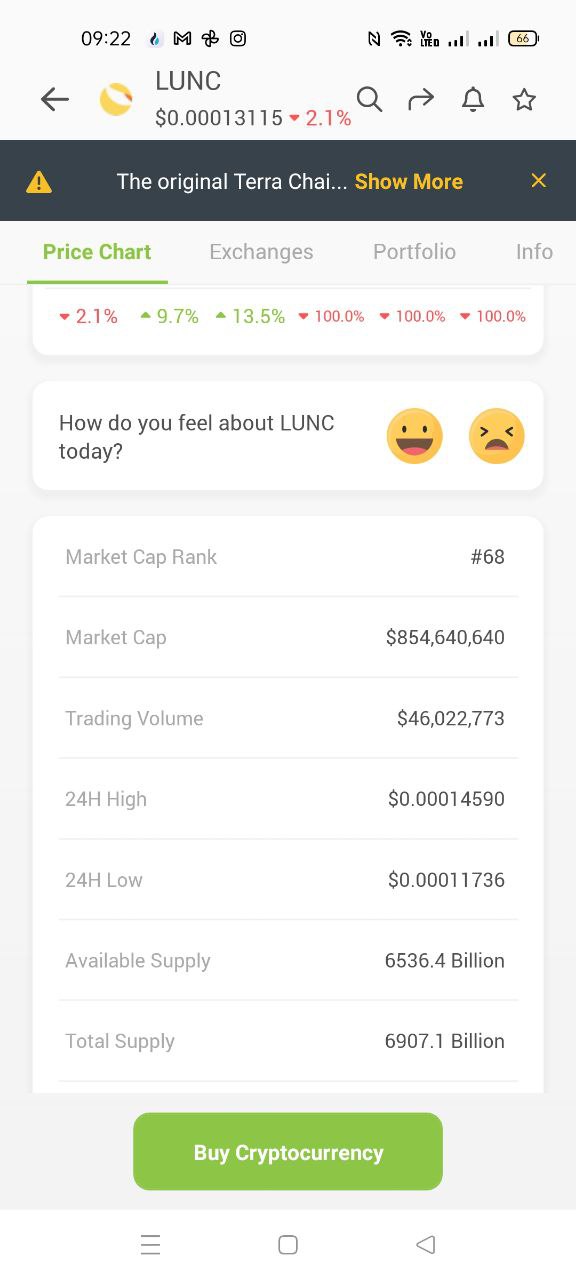The width and height of the screenshot is (576, 1280).
Task: Tap the Buy Cryptocurrency button
Action: (x=288, y=1152)
